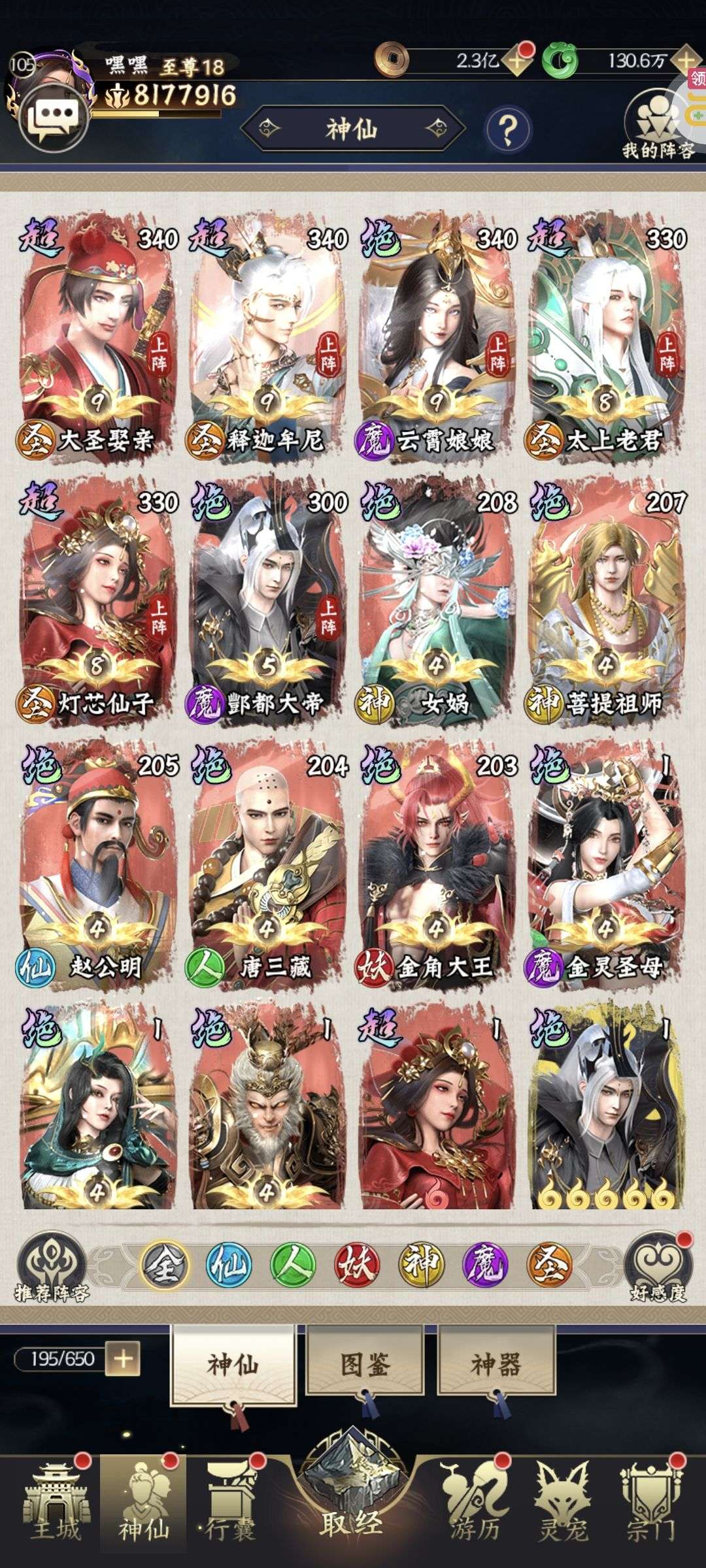Filter characters by 仙 type
This screenshot has width=706, height=1568.
pyautogui.click(x=229, y=1266)
